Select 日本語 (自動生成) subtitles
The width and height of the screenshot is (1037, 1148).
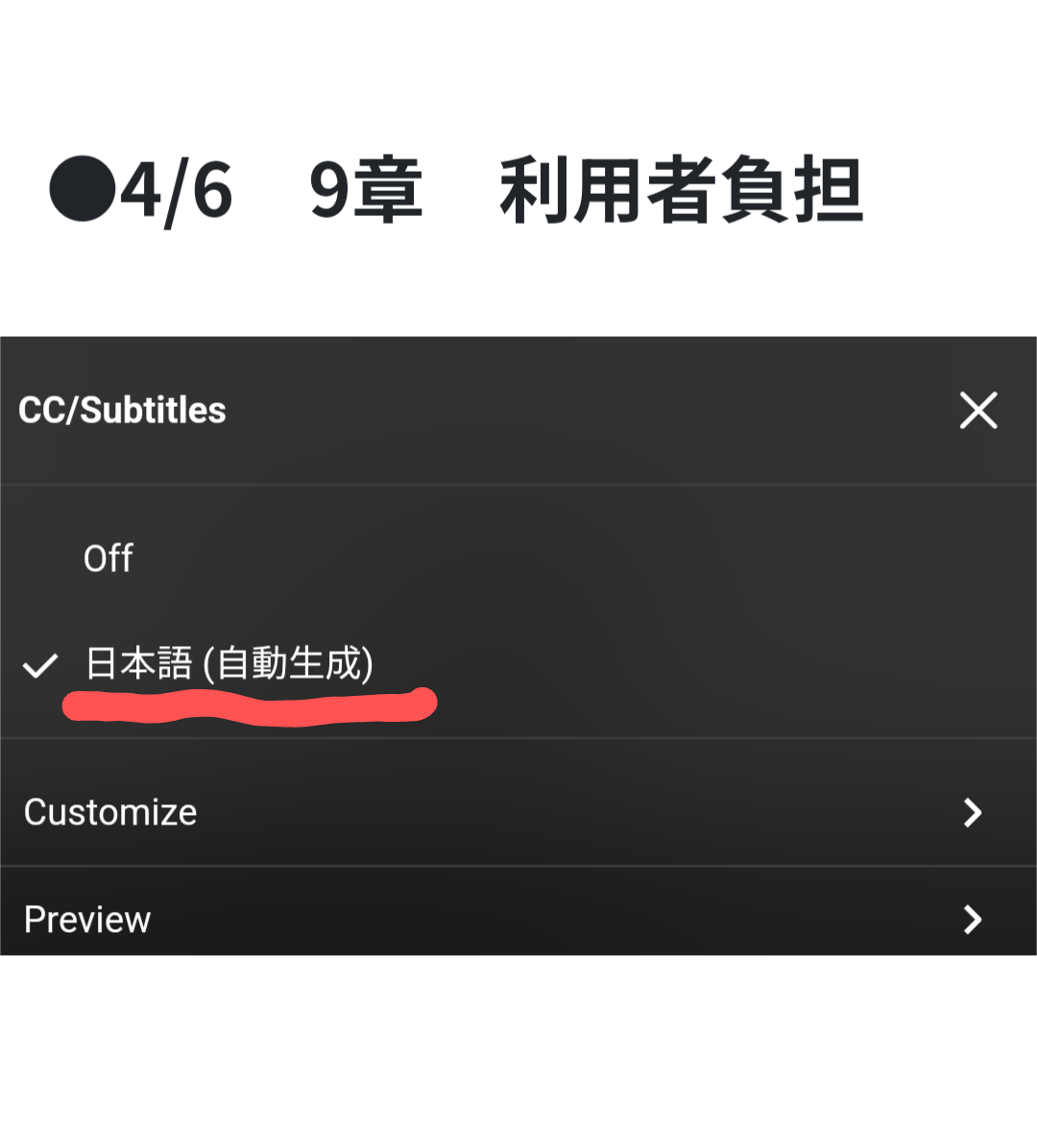point(229,664)
